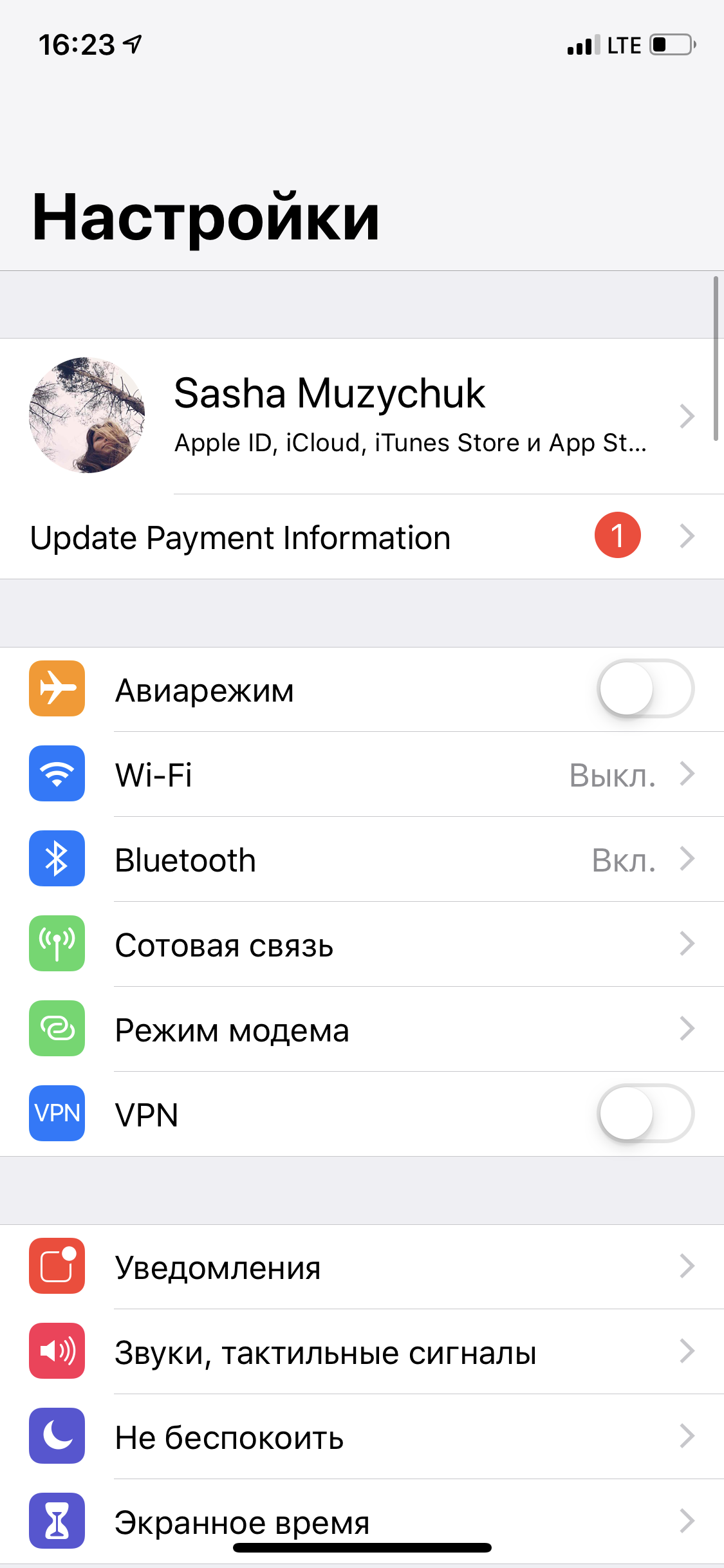The height and width of the screenshot is (1568, 724).
Task: Open Wi-Fi settings via the Wi-Fi icon
Action: tap(57, 774)
